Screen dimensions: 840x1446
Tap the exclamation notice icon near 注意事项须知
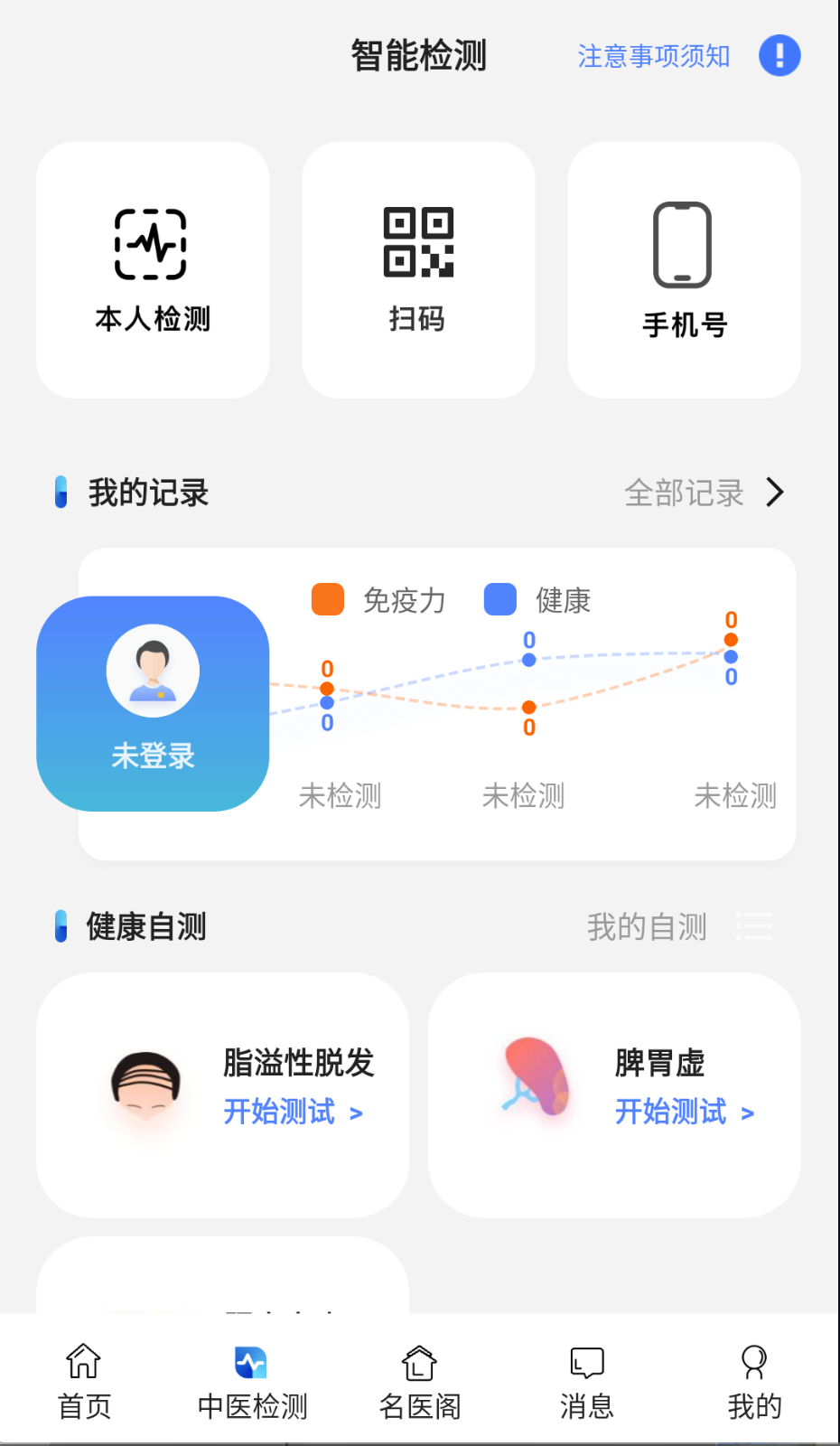tap(779, 54)
